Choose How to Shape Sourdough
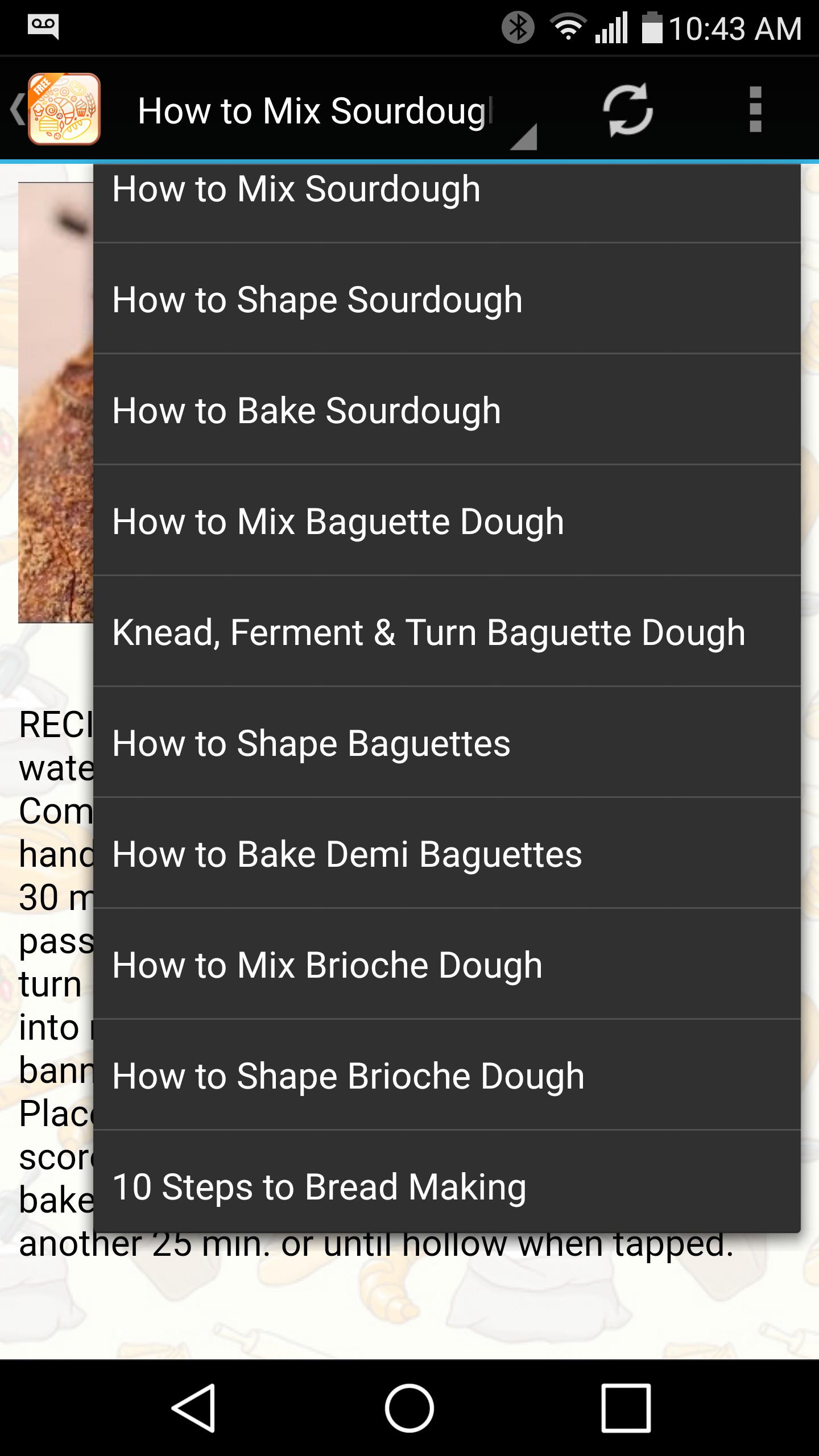Screen dimensions: 819x1456 [x=447, y=299]
